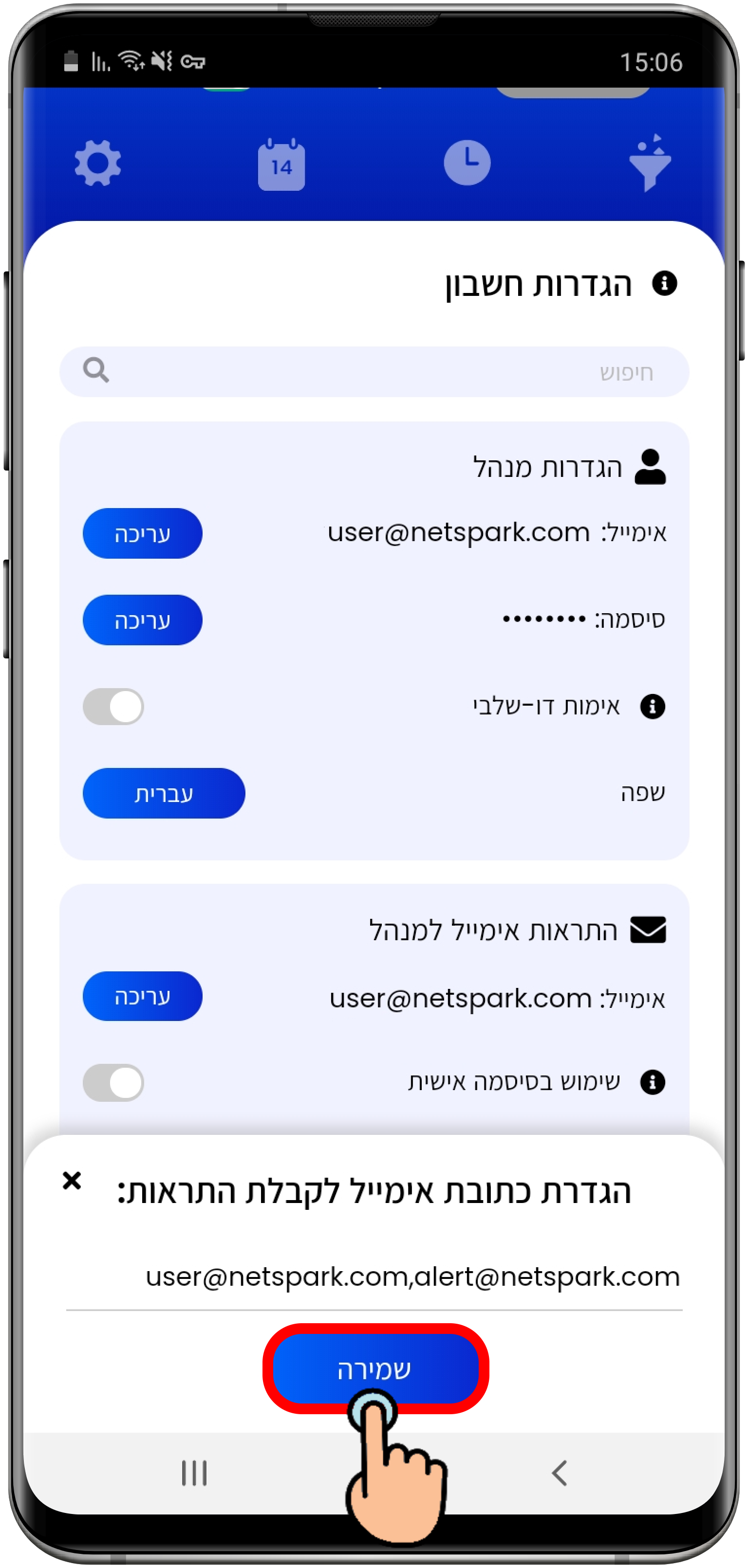
Task: Open recent apps from the navigation bar
Action: click(x=194, y=1473)
